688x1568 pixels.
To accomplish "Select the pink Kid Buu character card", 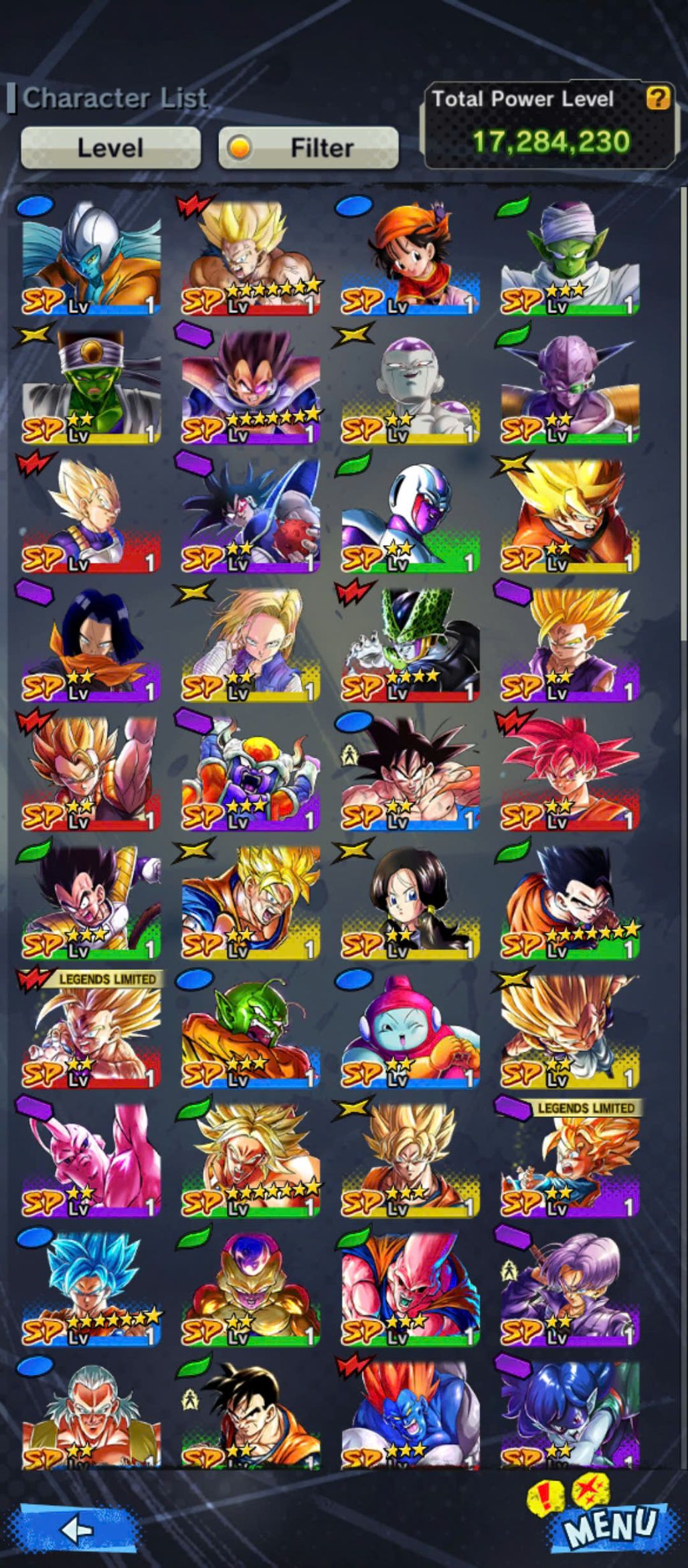I will tap(92, 1160).
